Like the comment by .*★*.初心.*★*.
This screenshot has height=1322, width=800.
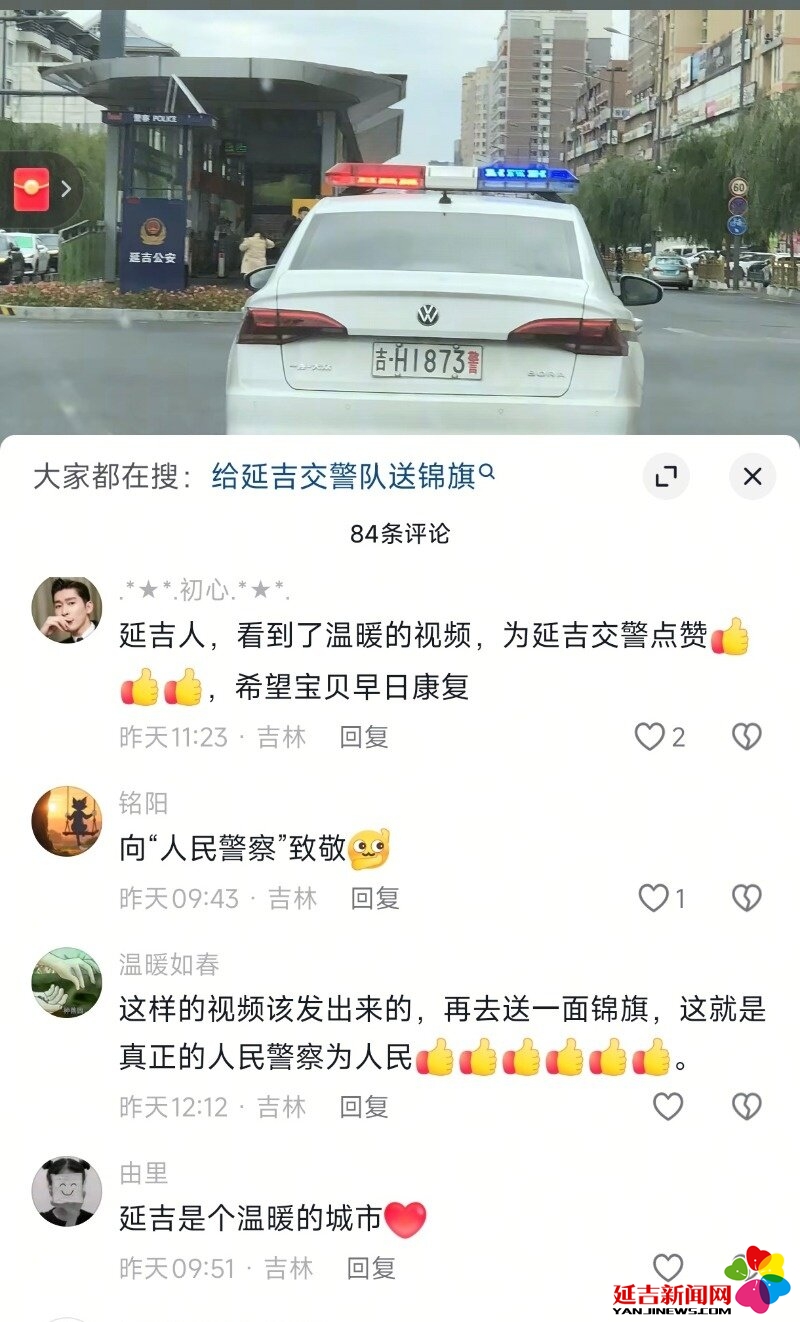tap(650, 737)
